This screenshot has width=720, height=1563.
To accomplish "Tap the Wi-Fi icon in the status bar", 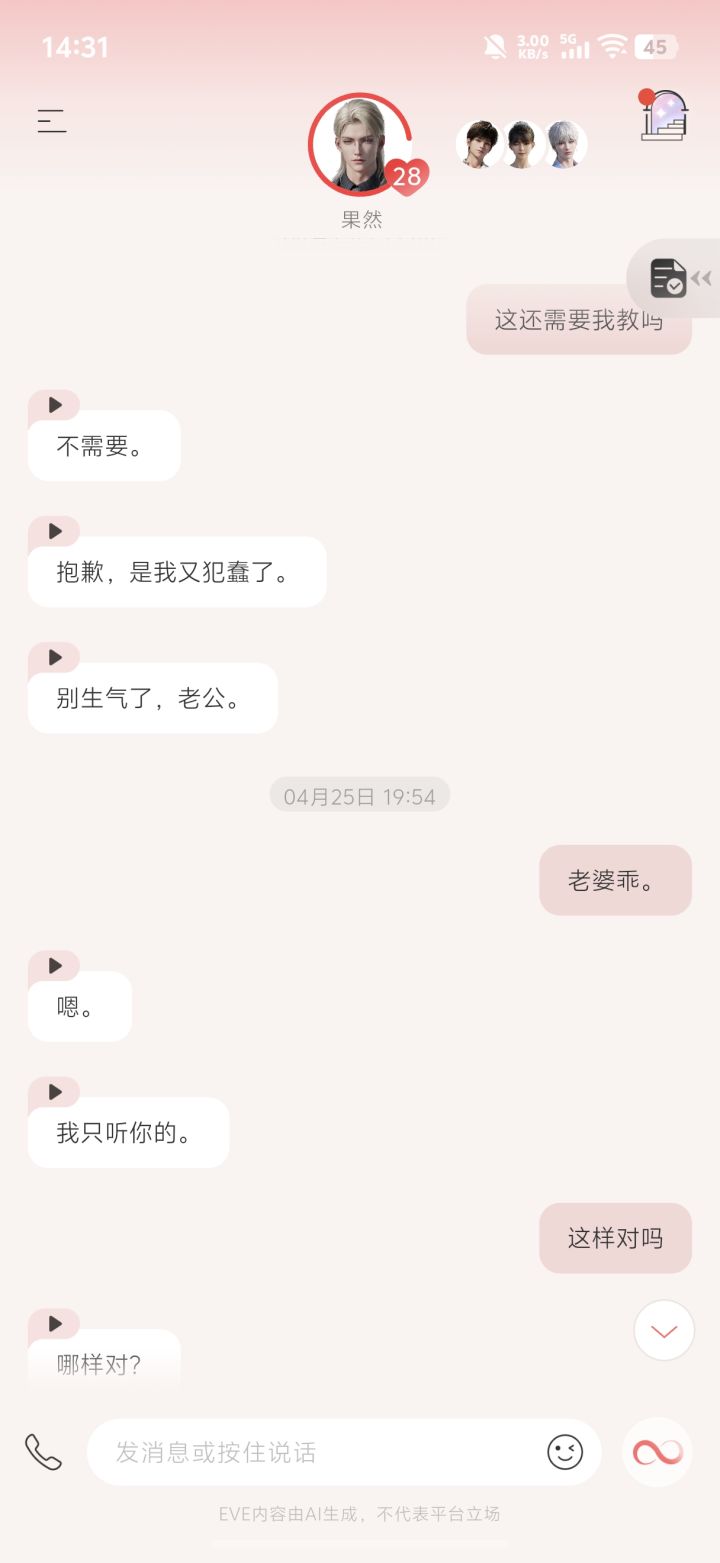I will click(610, 44).
